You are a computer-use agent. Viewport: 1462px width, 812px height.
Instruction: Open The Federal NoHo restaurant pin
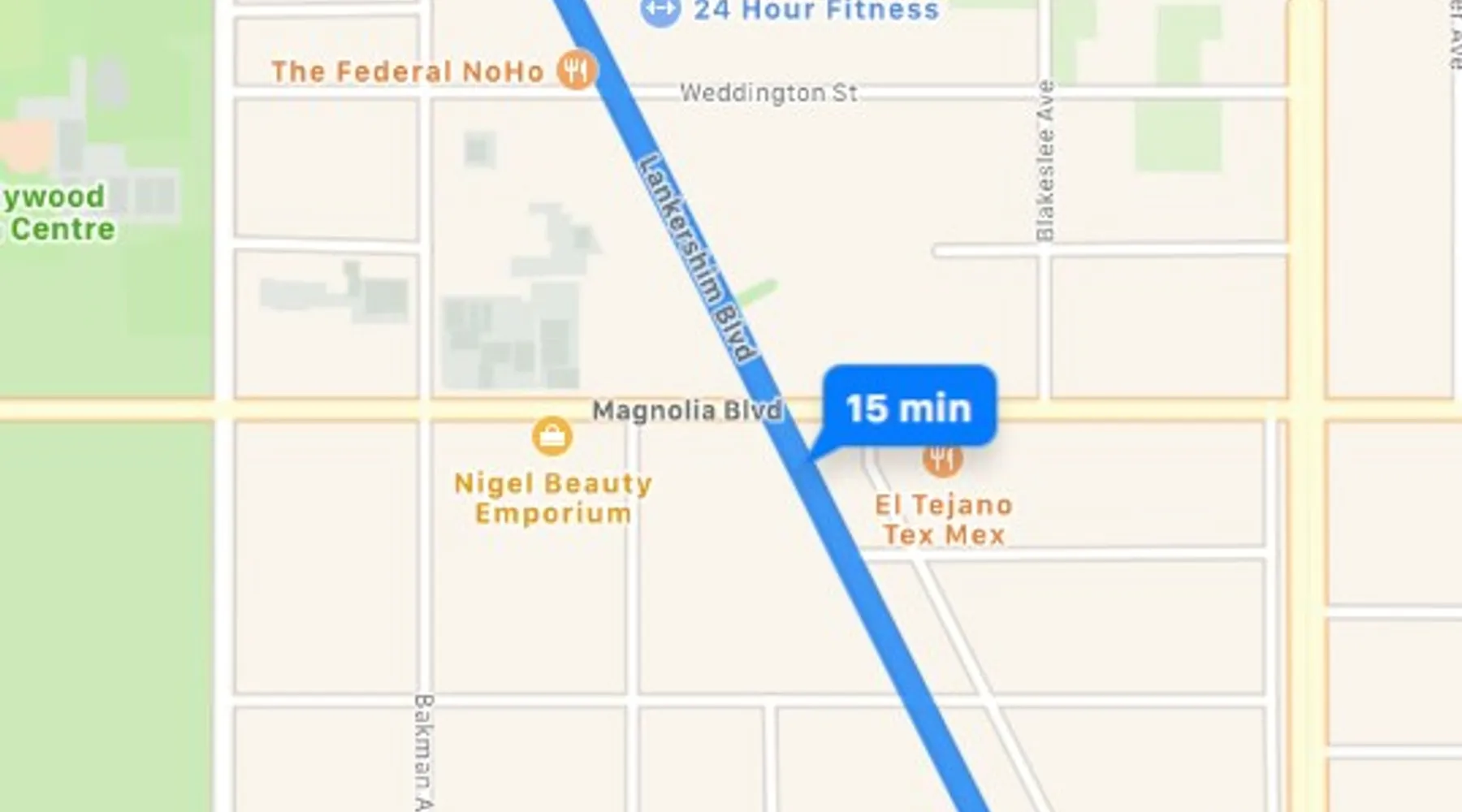click(x=576, y=70)
